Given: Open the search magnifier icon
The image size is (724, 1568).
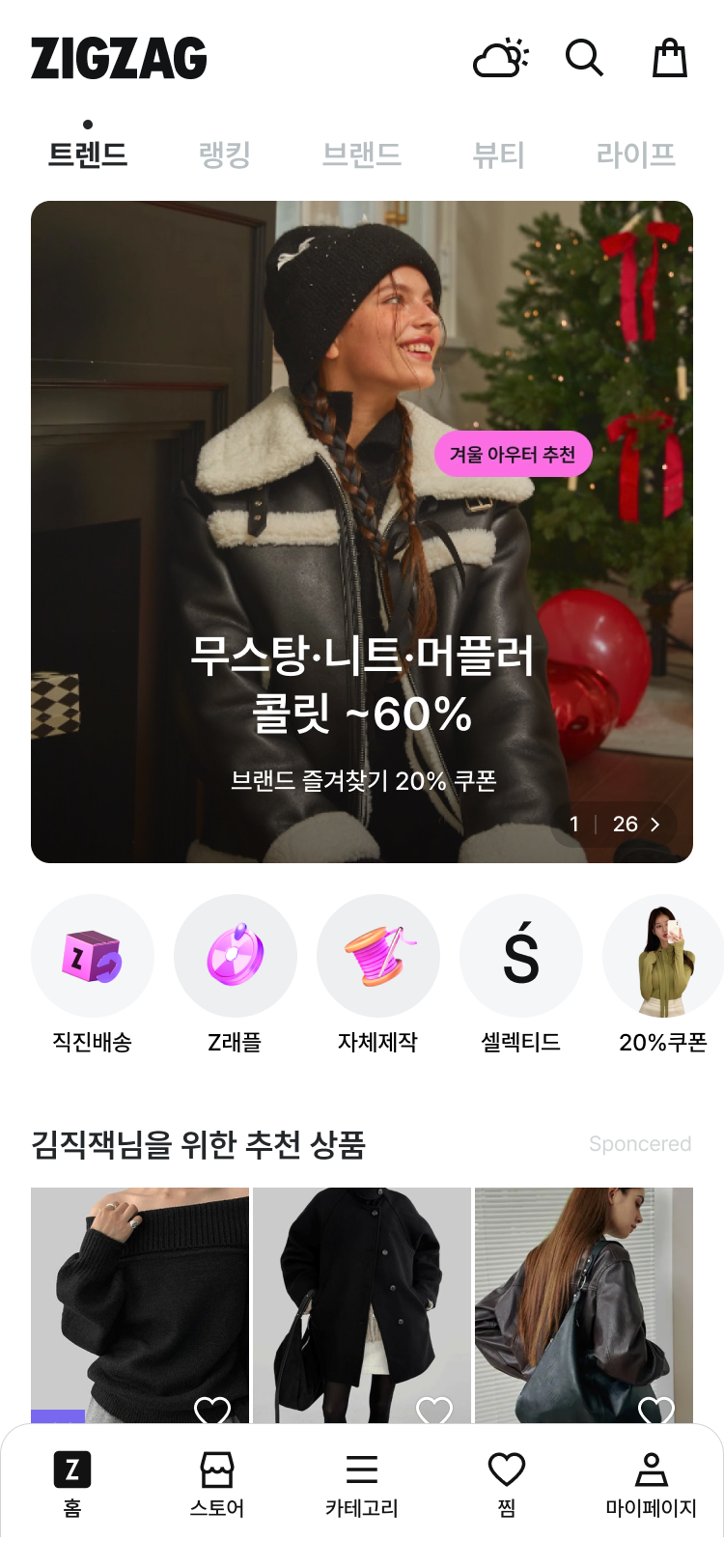Looking at the screenshot, I should pos(584,58).
